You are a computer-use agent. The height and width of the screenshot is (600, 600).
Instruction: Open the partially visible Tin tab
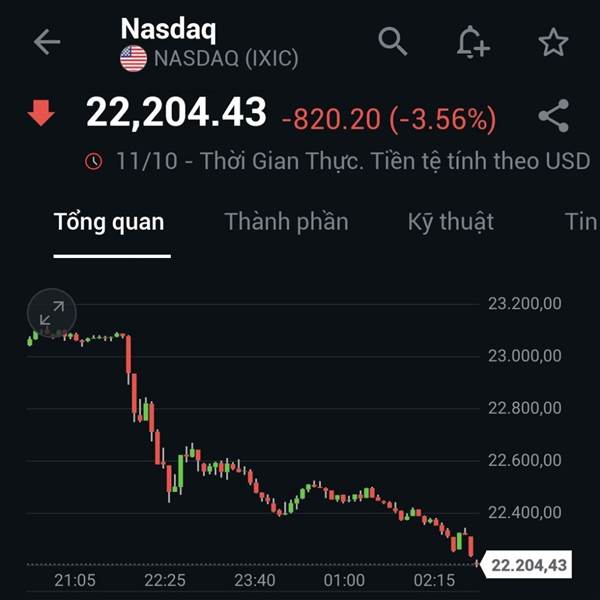pyautogui.click(x=582, y=222)
